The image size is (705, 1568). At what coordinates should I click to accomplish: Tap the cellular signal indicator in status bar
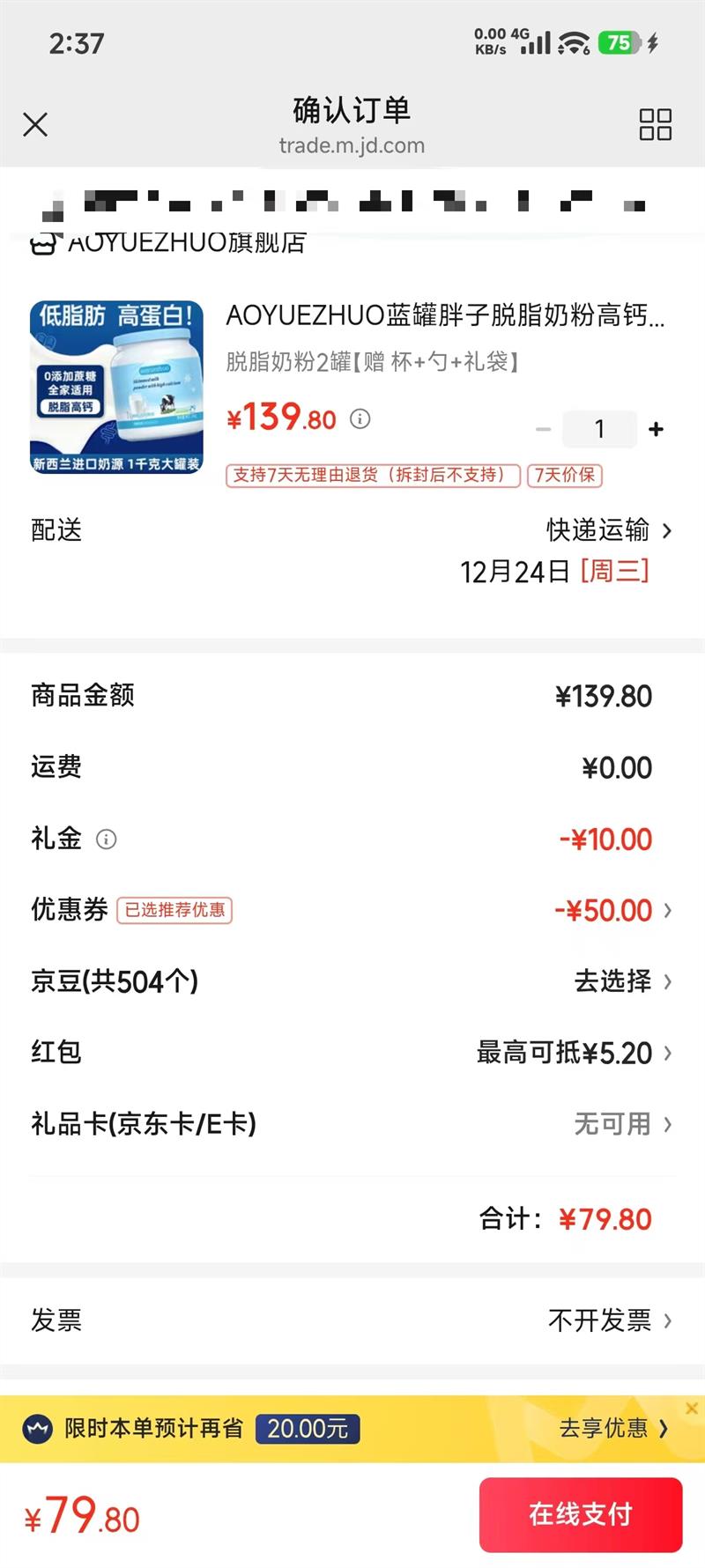538,41
